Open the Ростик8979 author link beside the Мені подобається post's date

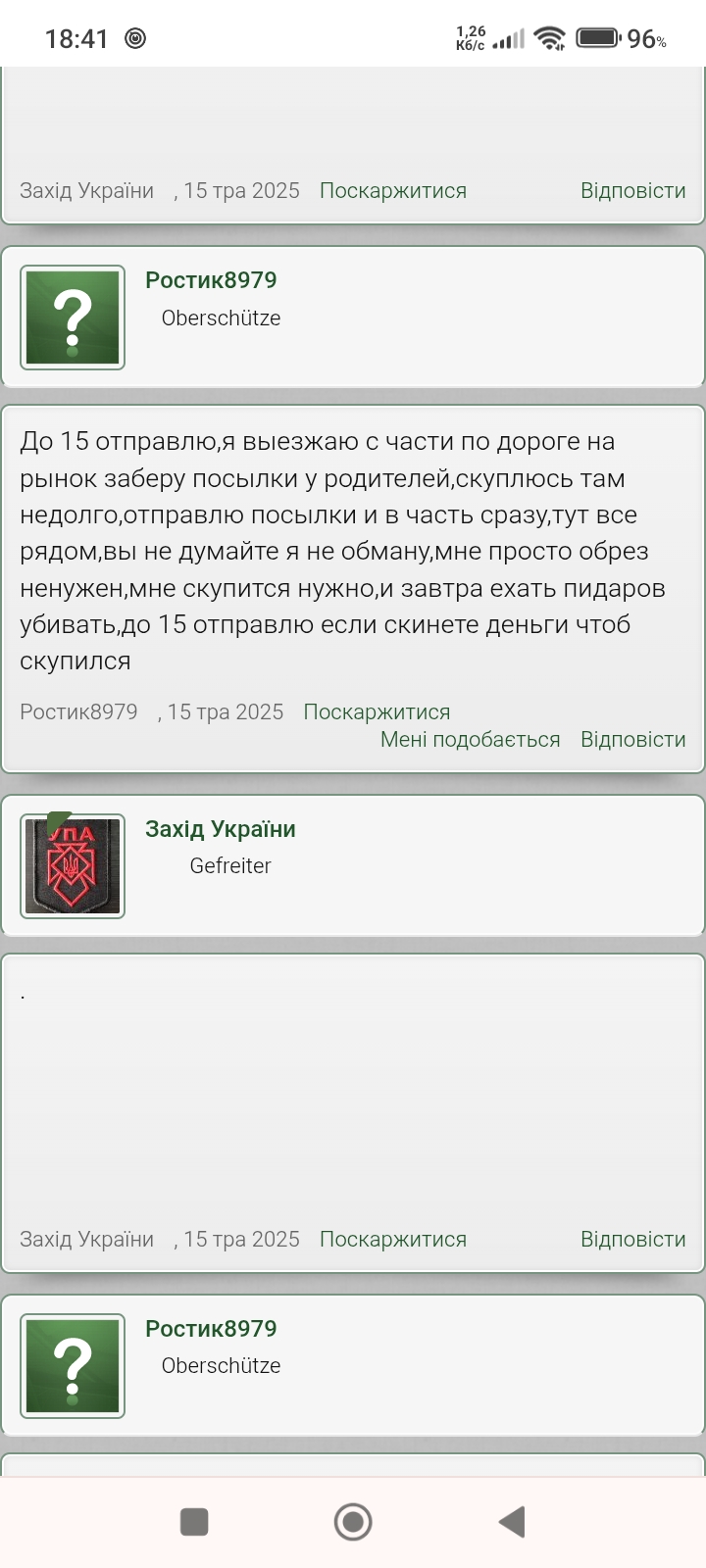78,711
